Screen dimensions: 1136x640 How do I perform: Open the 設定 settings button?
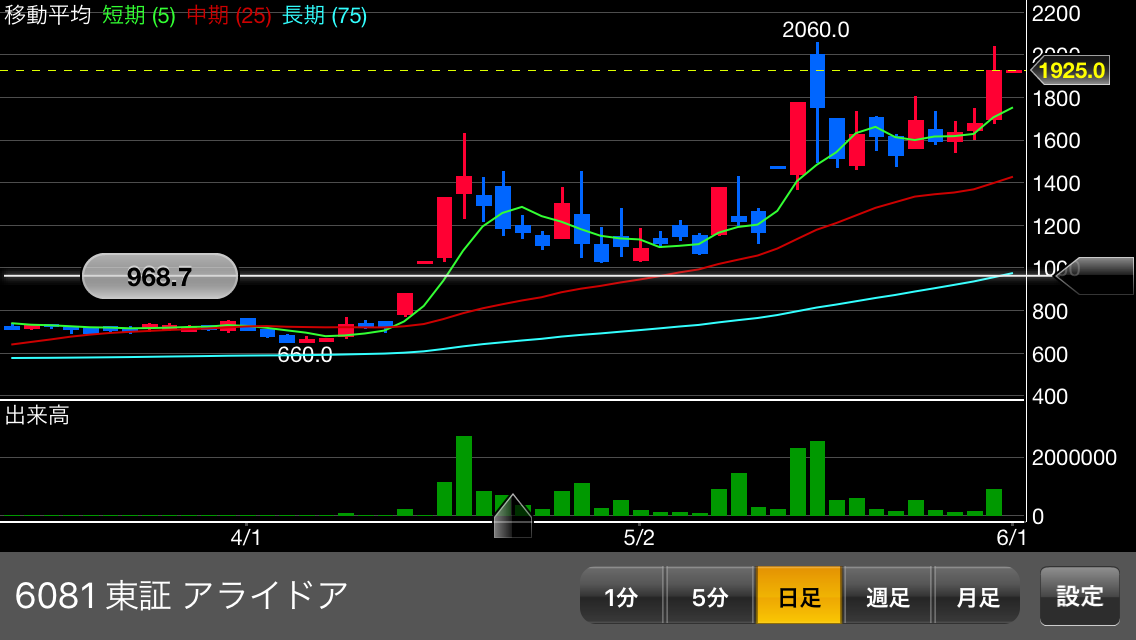point(1080,597)
